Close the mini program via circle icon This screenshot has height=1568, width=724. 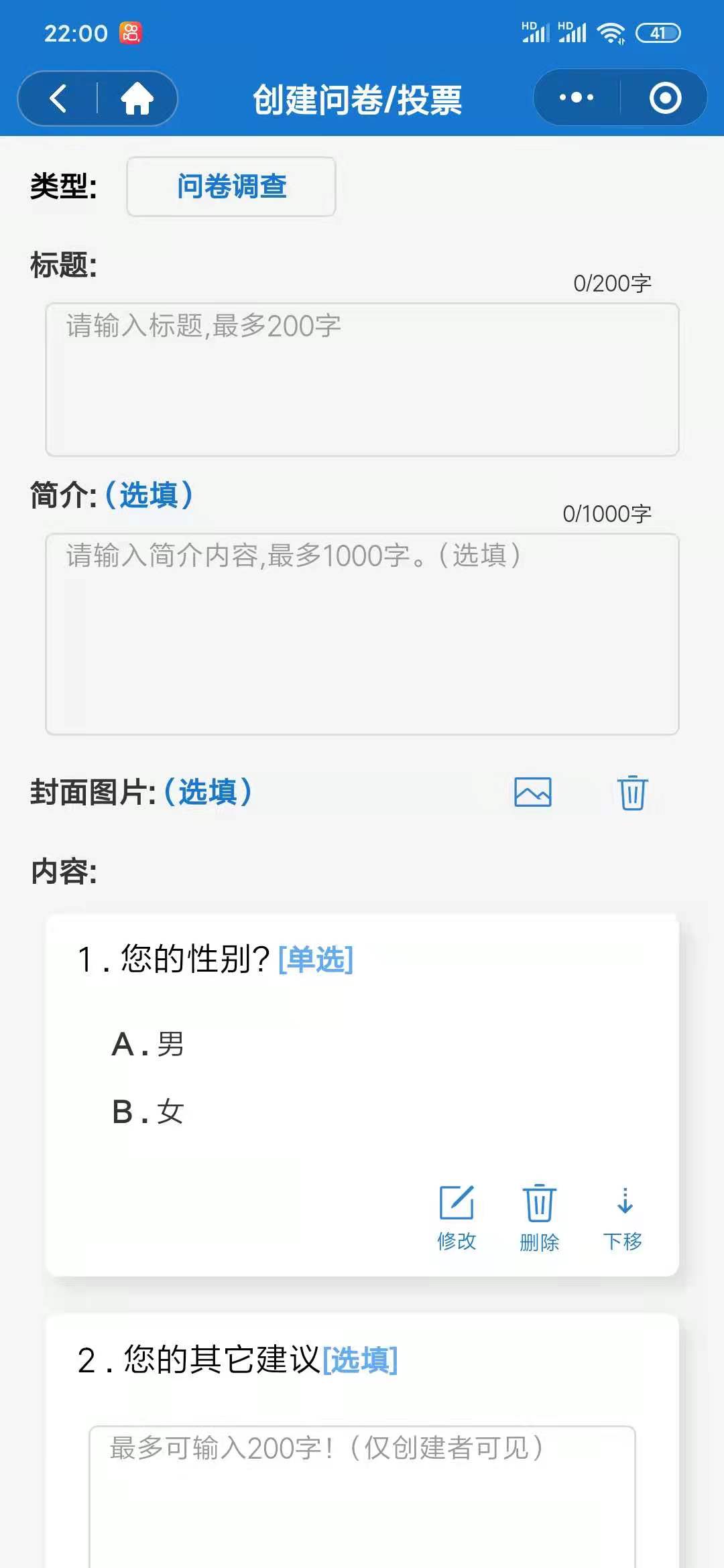coord(665,98)
